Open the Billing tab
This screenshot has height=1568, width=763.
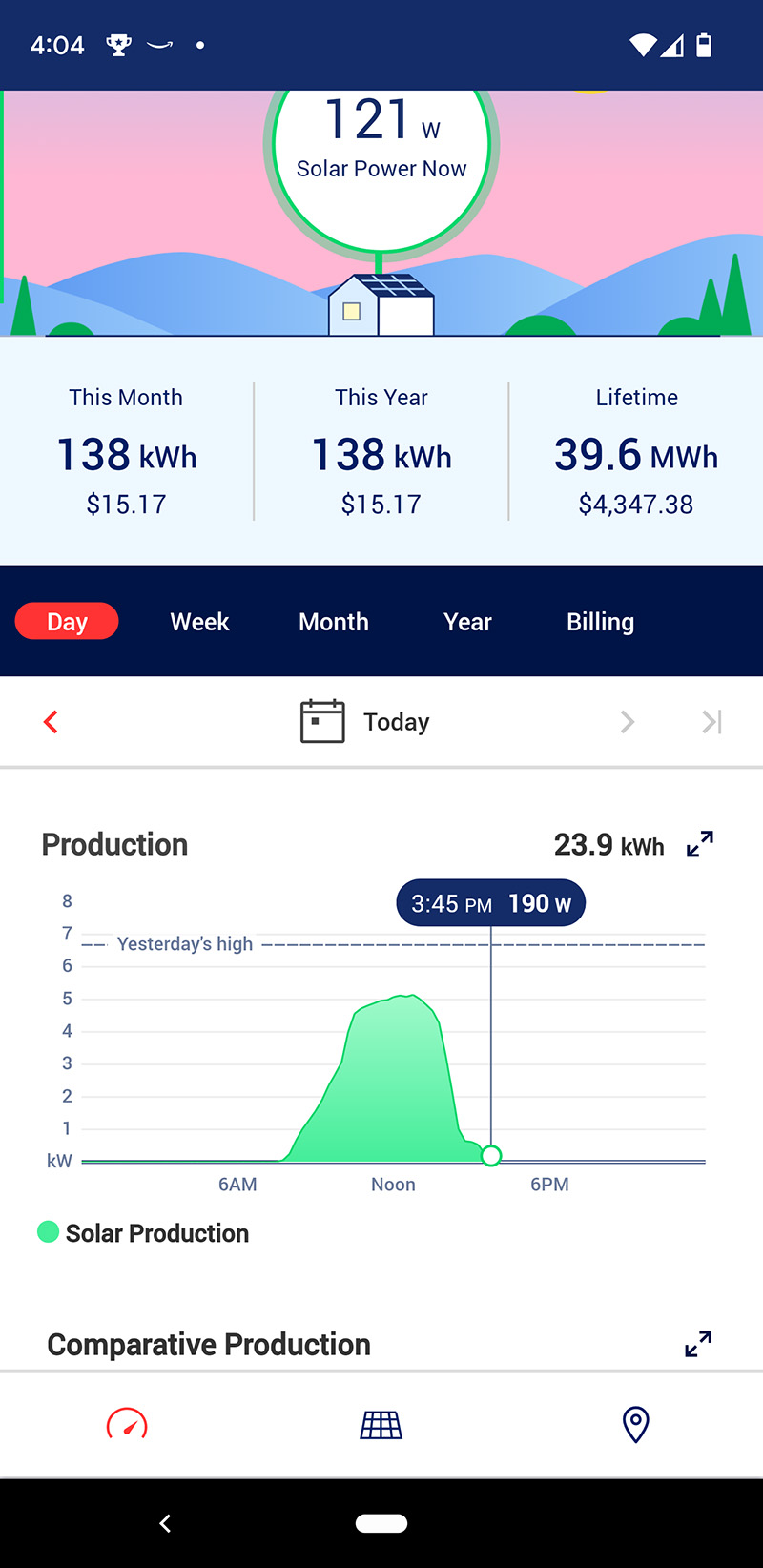[600, 622]
